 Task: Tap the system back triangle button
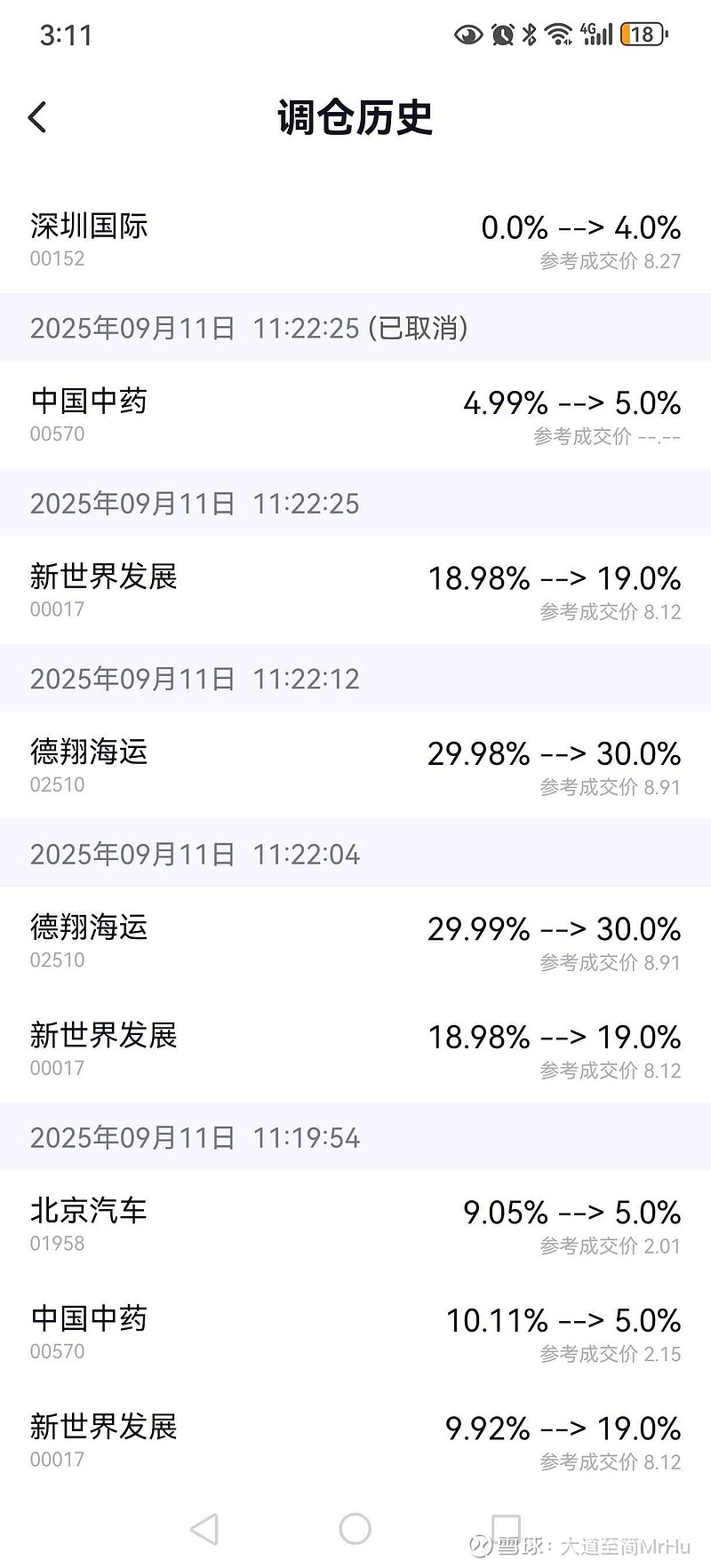pos(204,1529)
